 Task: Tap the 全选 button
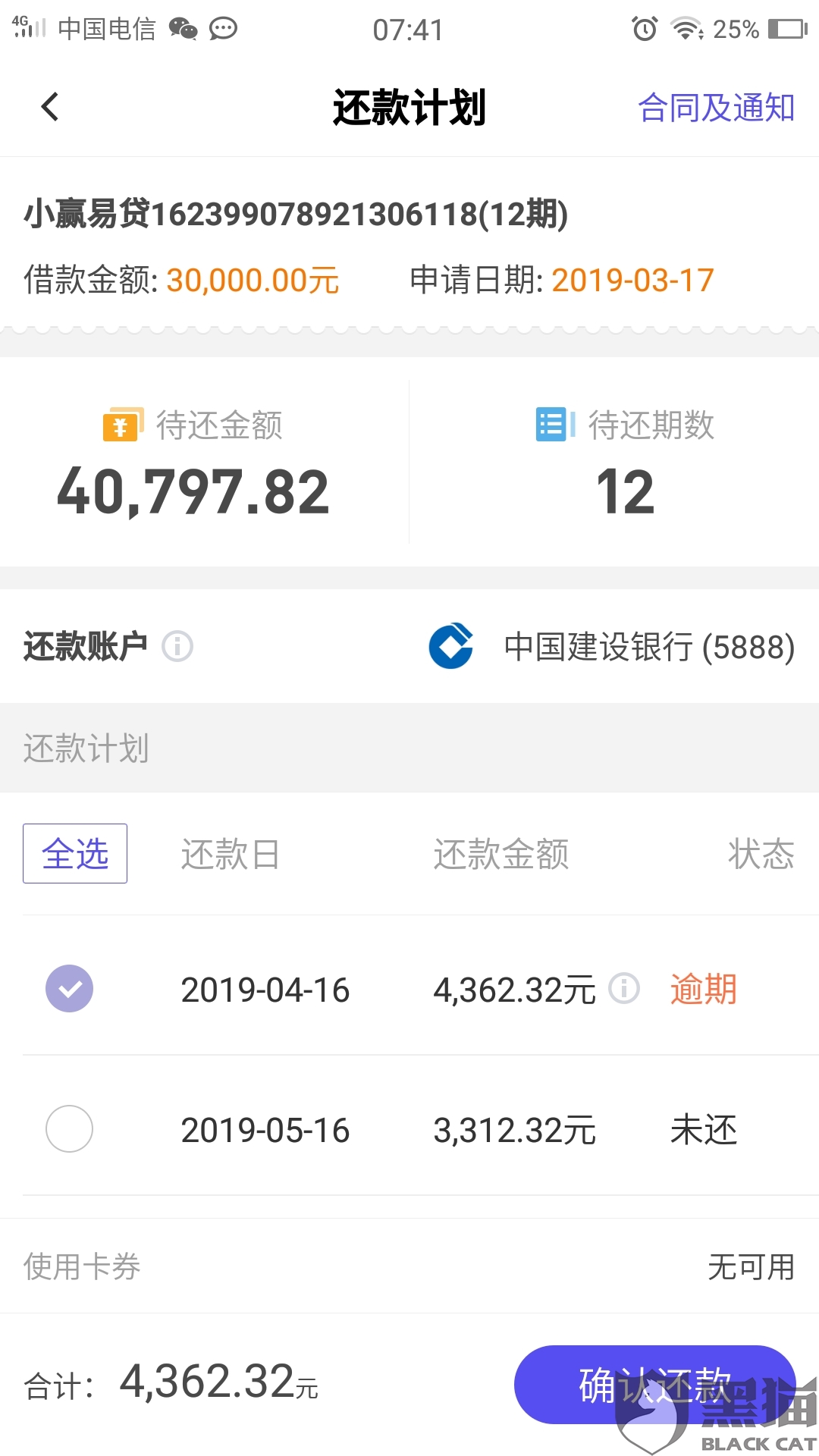75,854
